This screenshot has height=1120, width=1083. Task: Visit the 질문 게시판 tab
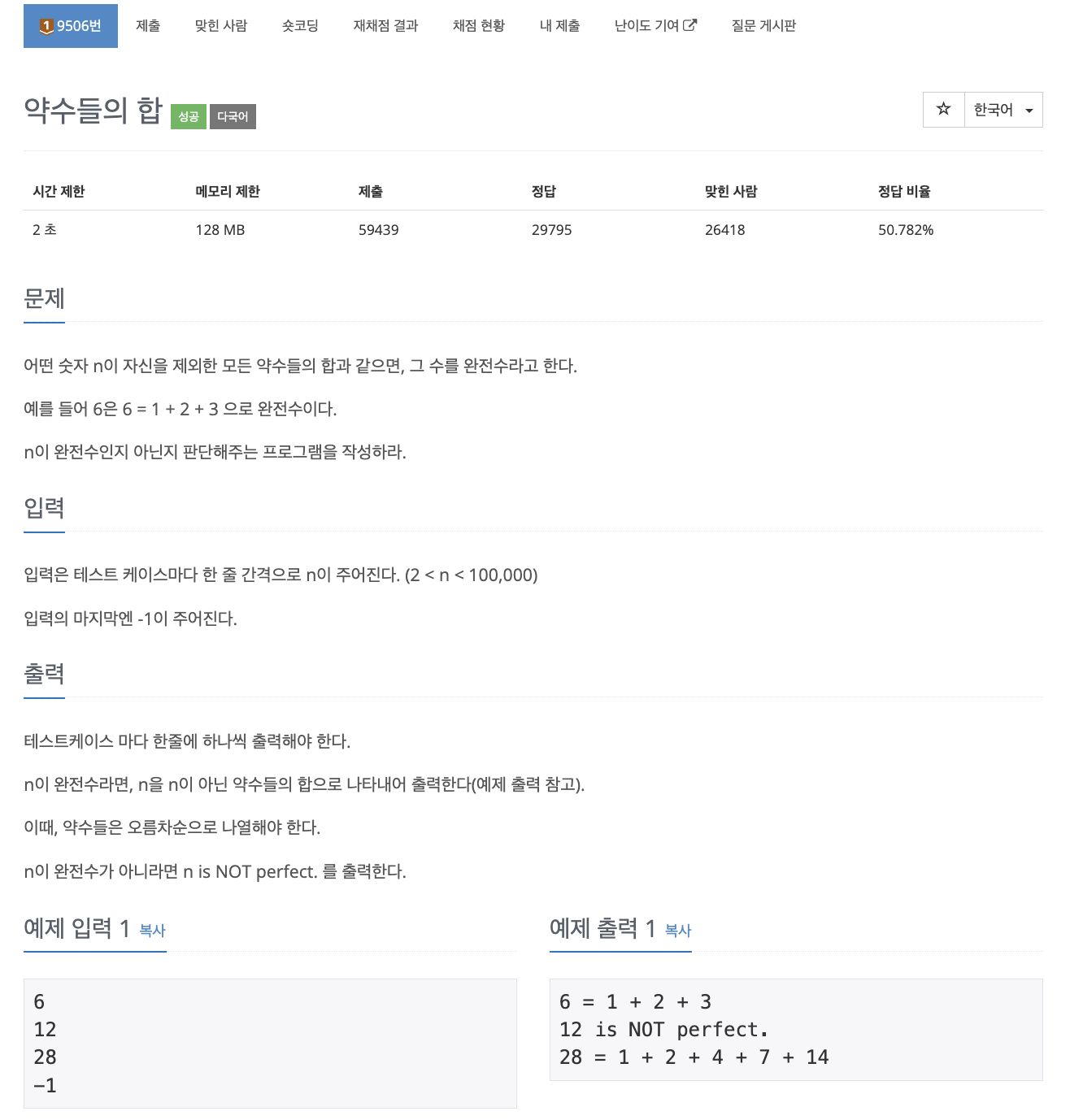click(763, 26)
